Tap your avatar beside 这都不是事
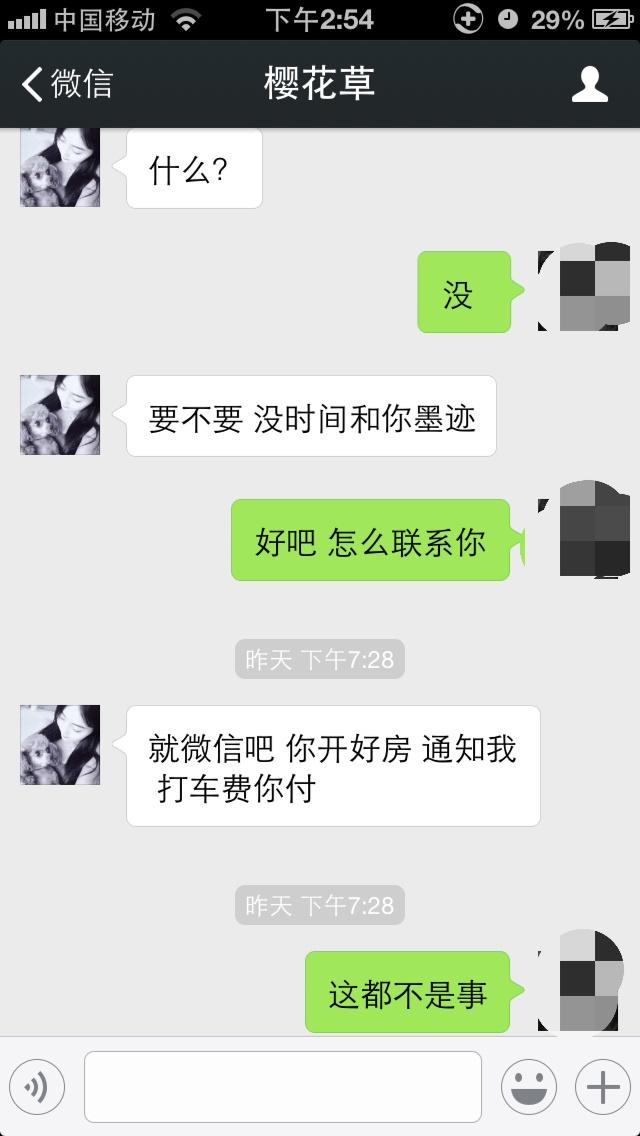Screen dimensions: 640x1136 tap(581, 985)
